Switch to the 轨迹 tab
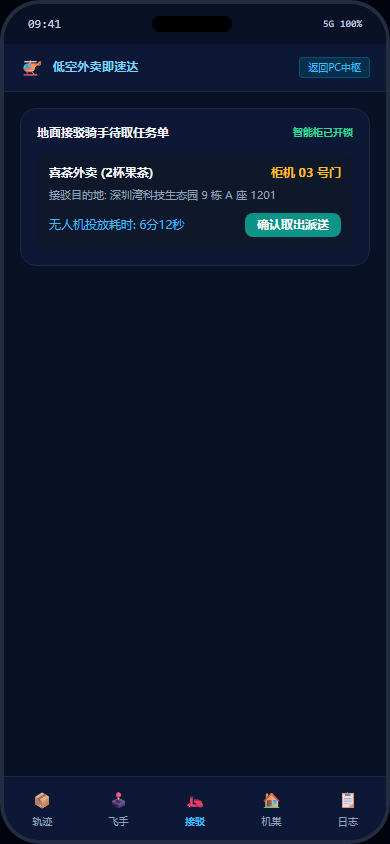Image resolution: width=390 pixels, height=844 pixels. [42, 810]
